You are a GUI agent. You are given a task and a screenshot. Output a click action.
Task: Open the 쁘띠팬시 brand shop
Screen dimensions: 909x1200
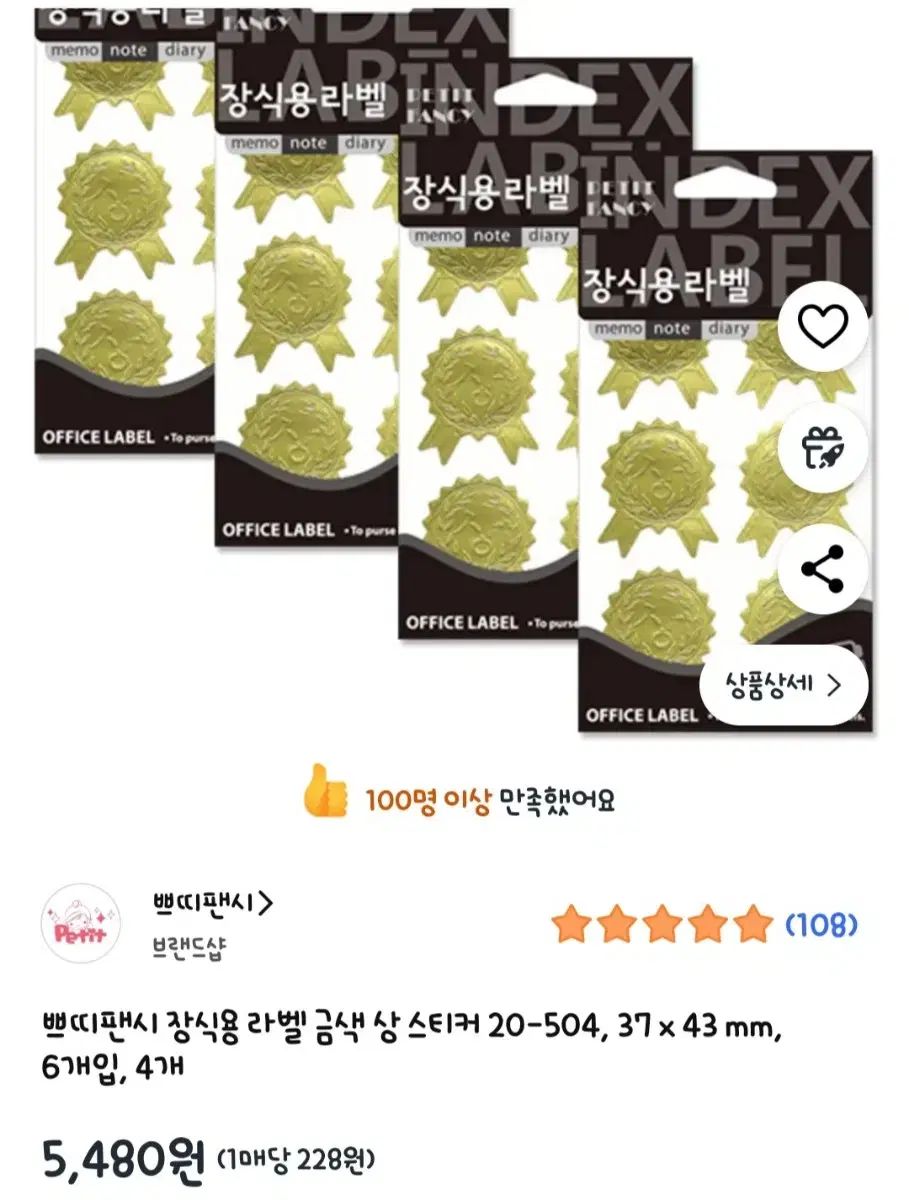click(x=212, y=903)
